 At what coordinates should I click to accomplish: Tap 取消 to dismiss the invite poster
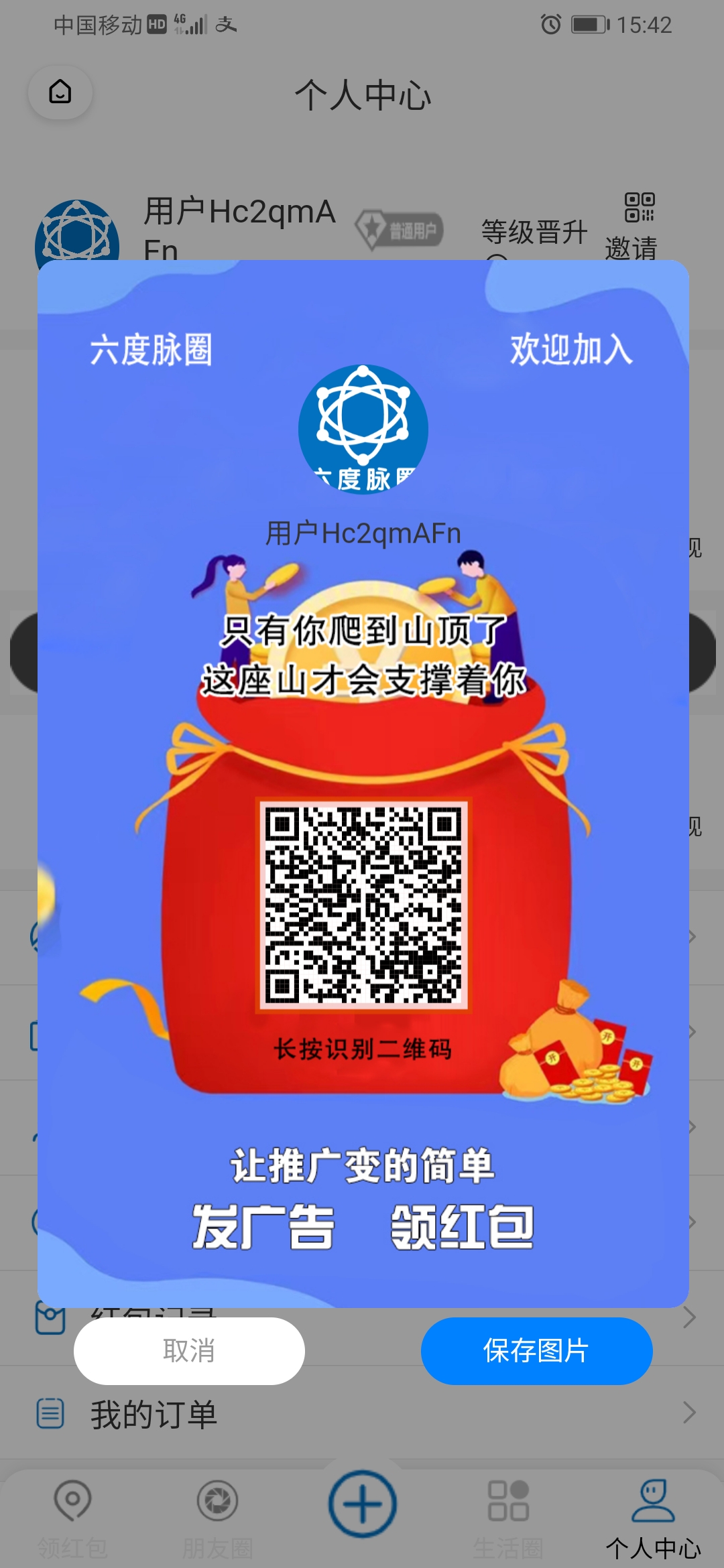(189, 1351)
